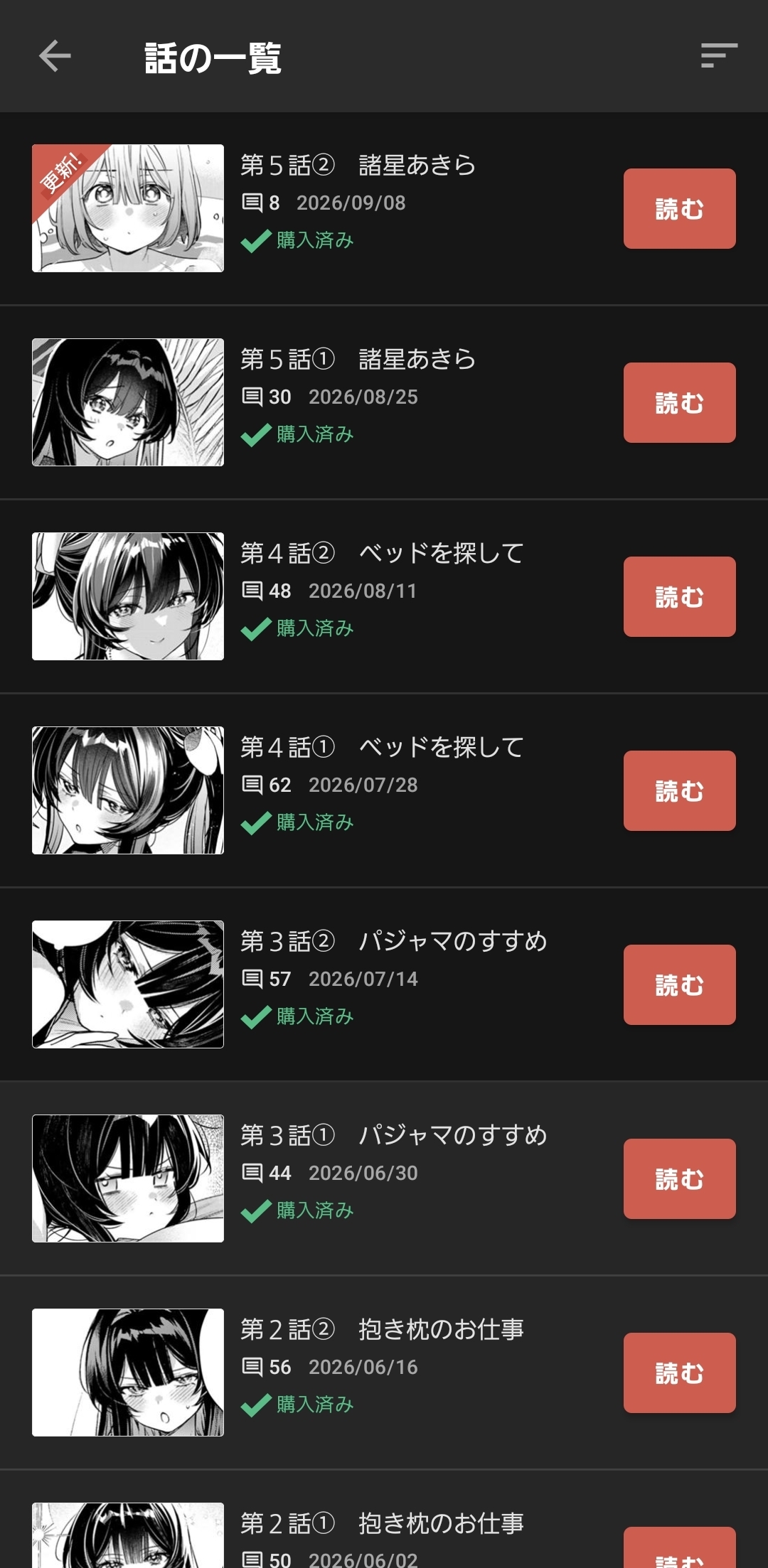The height and width of the screenshot is (1568, 768).
Task: Open the thumbnail of 第3話① パジャマのすすめ
Action: point(128,1178)
